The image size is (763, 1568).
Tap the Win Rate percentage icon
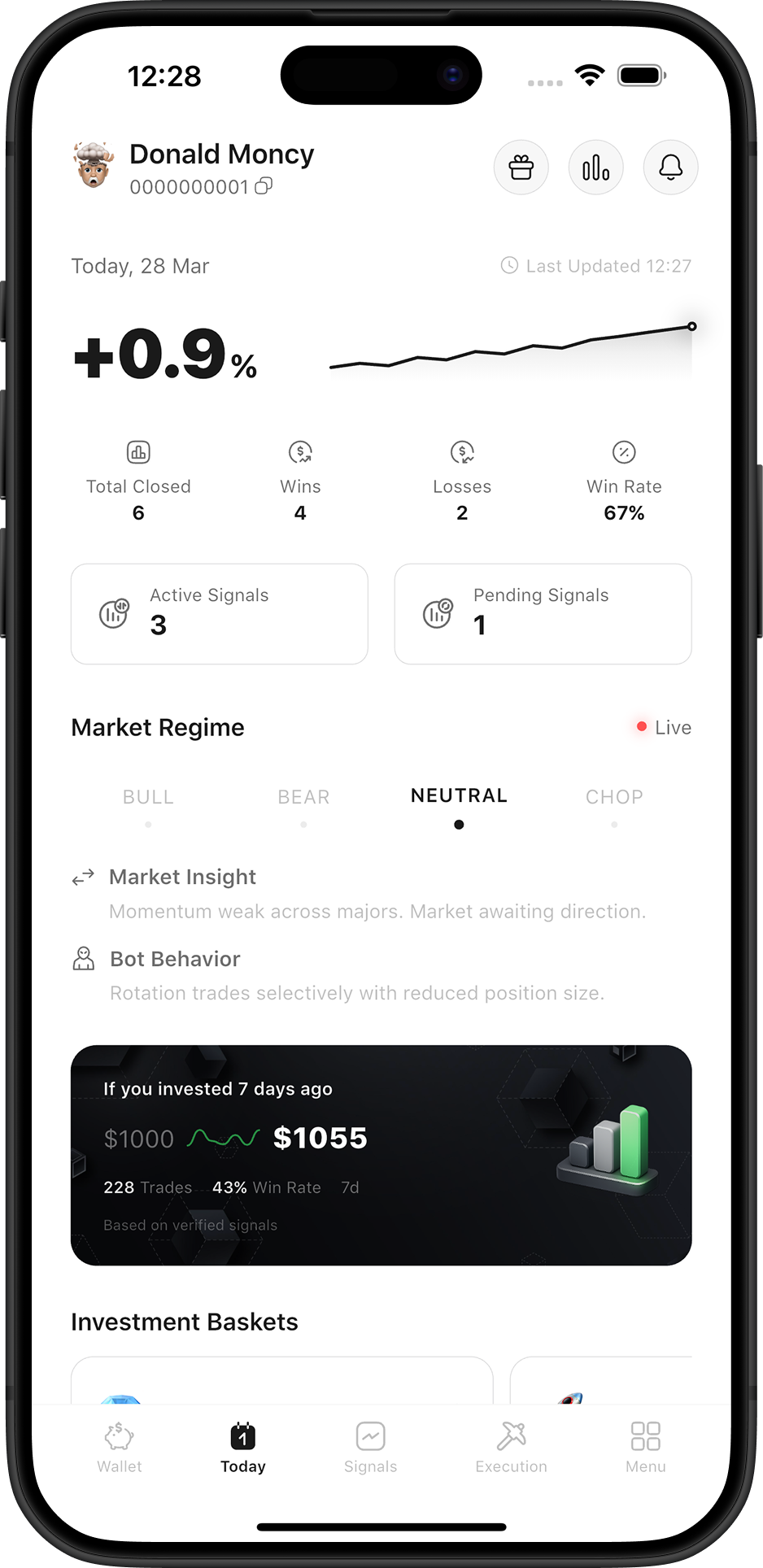pyautogui.click(x=623, y=452)
